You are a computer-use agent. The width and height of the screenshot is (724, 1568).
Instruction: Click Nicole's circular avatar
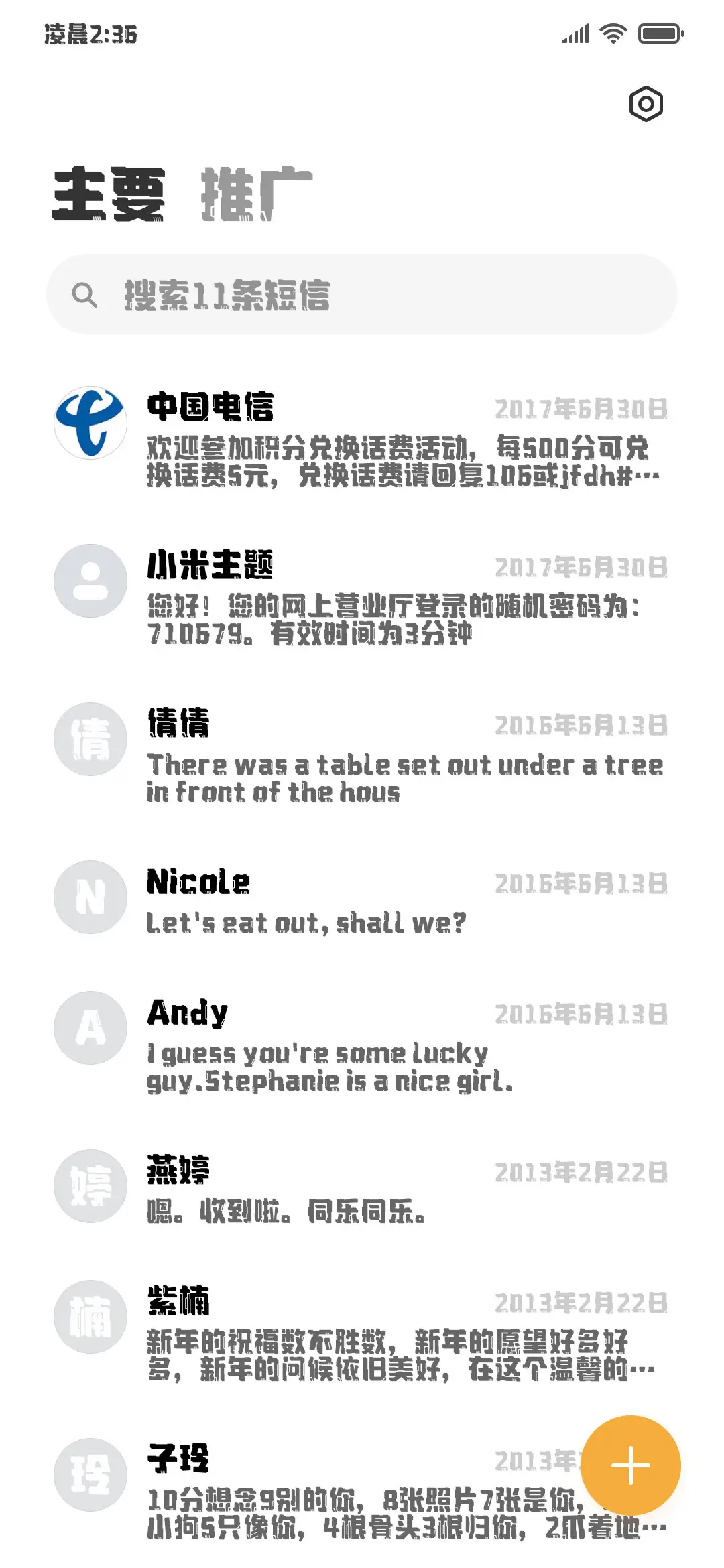[91, 896]
